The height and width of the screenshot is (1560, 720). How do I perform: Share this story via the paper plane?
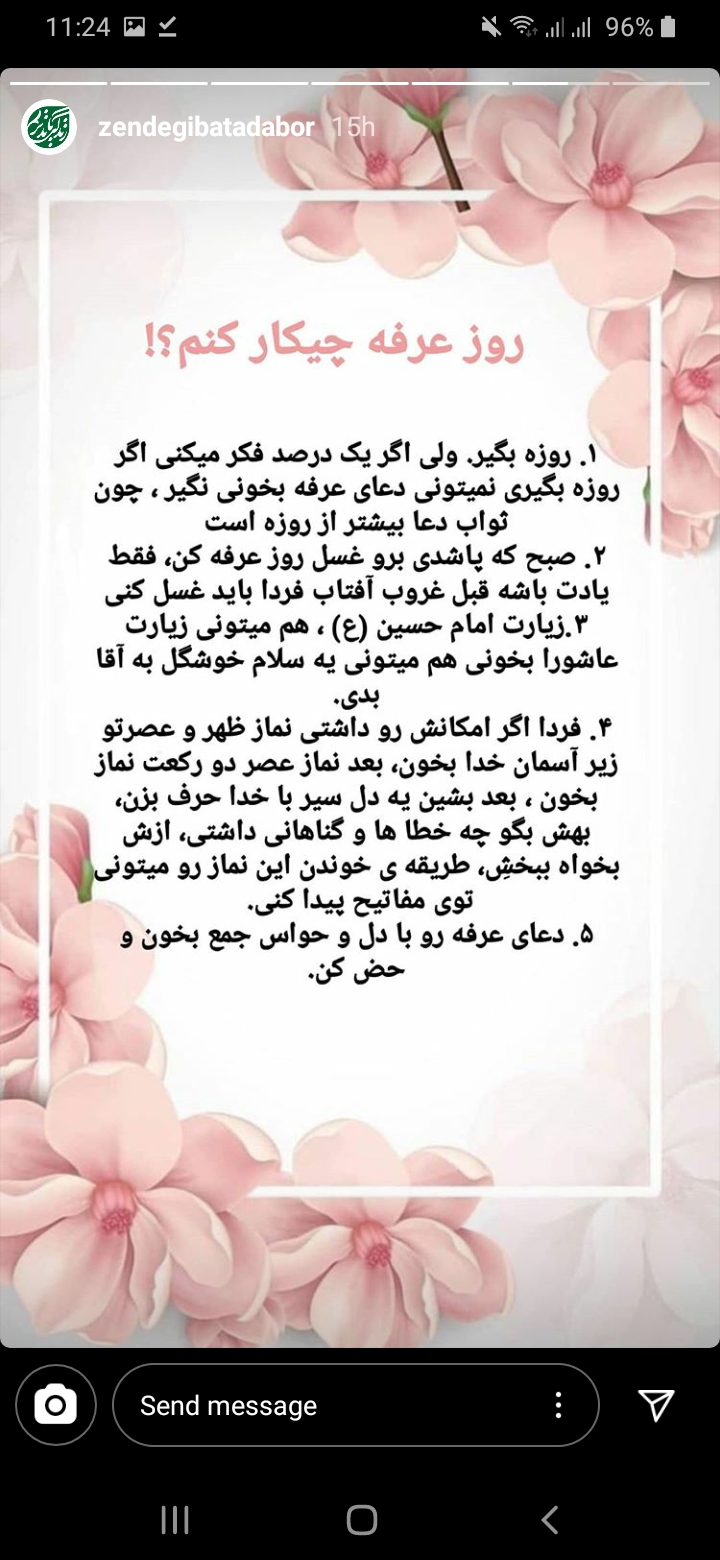pyautogui.click(x=656, y=1405)
